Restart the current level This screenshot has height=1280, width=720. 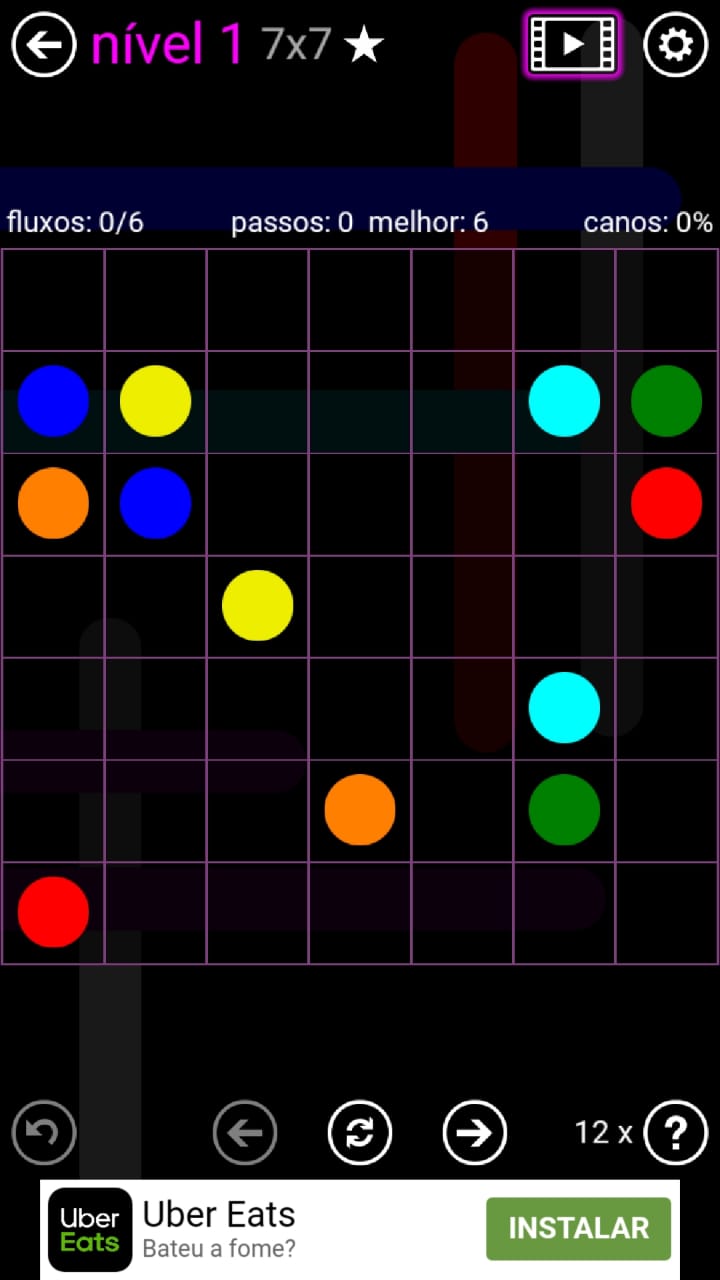360,1133
